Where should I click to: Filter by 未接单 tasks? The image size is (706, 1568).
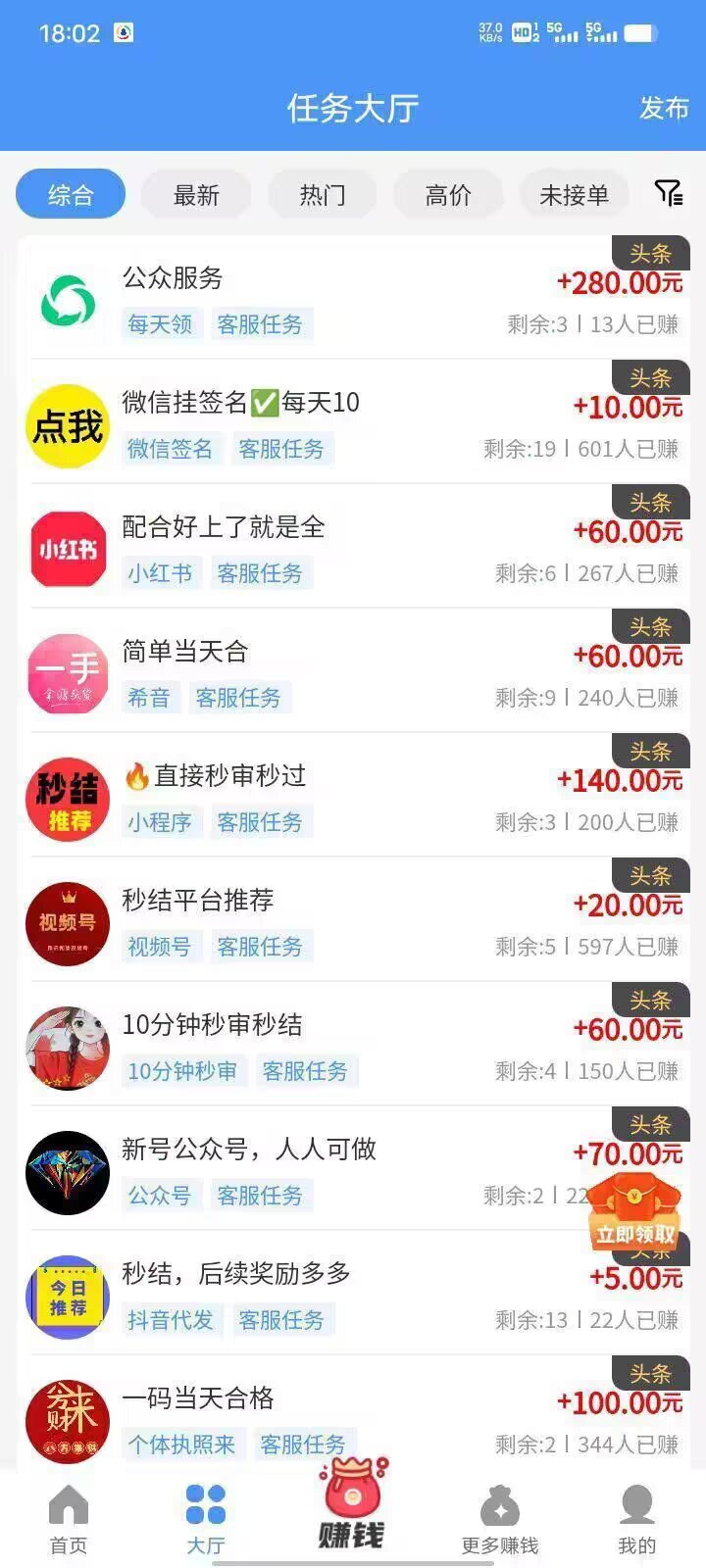(x=574, y=194)
